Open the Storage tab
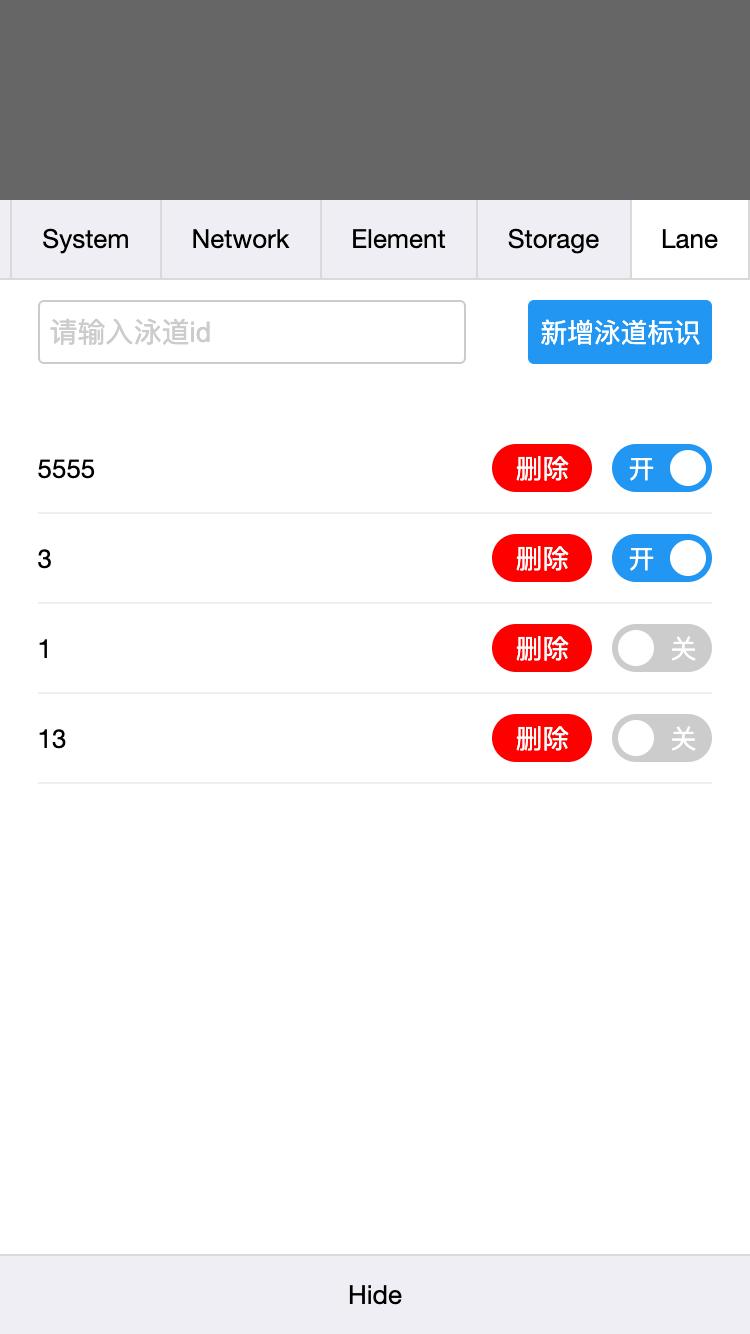The height and width of the screenshot is (1334, 750). click(x=554, y=239)
